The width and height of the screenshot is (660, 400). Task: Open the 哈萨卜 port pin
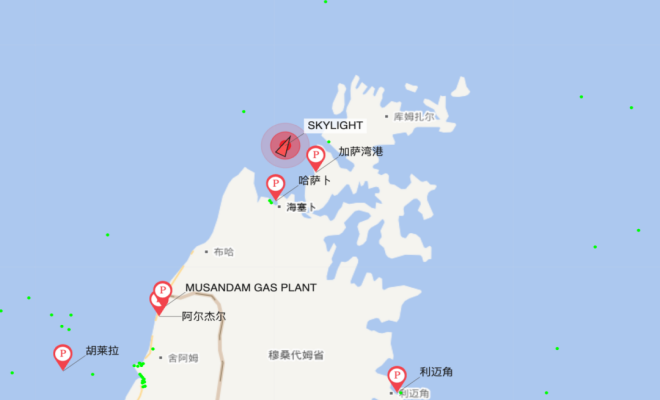(x=275, y=184)
